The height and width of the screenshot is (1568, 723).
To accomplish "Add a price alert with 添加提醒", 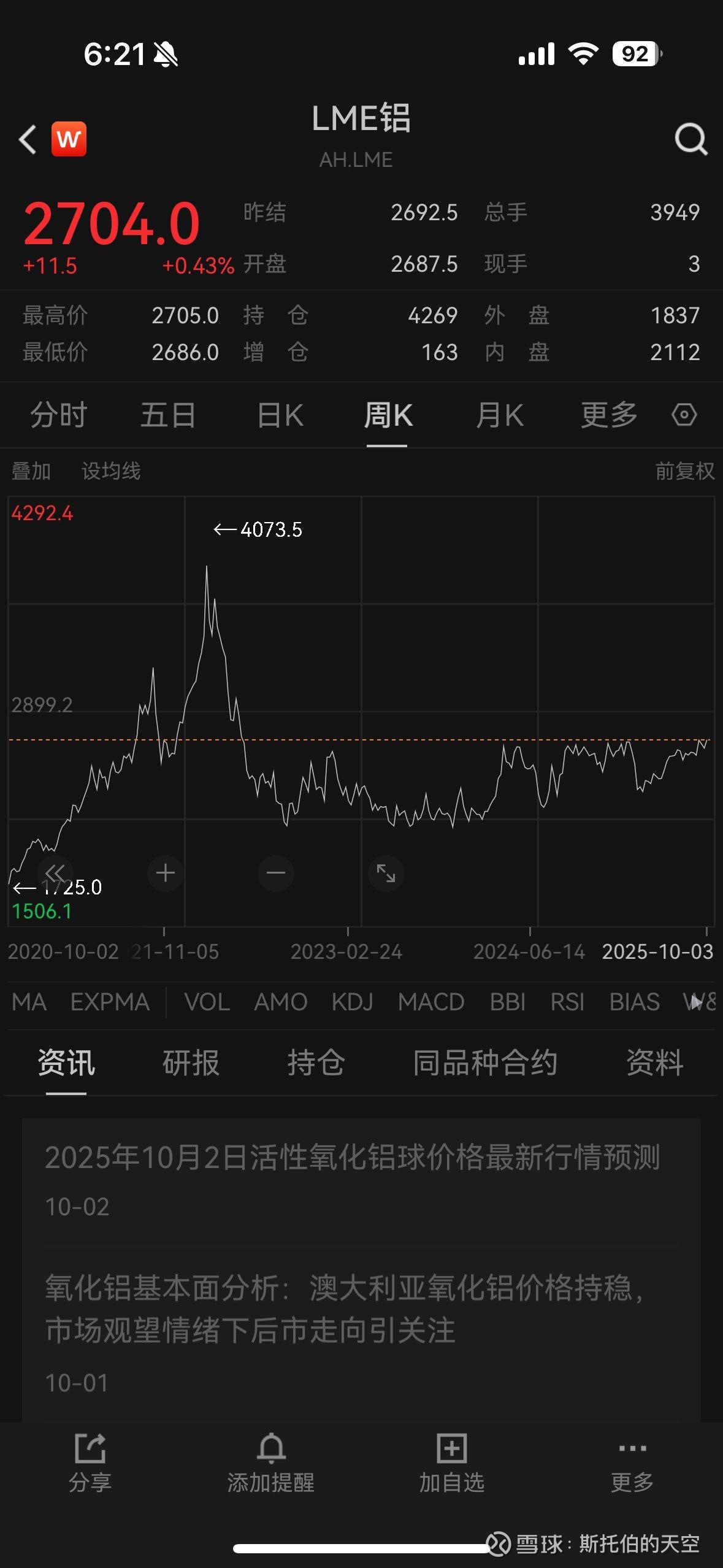I will coord(271,1463).
